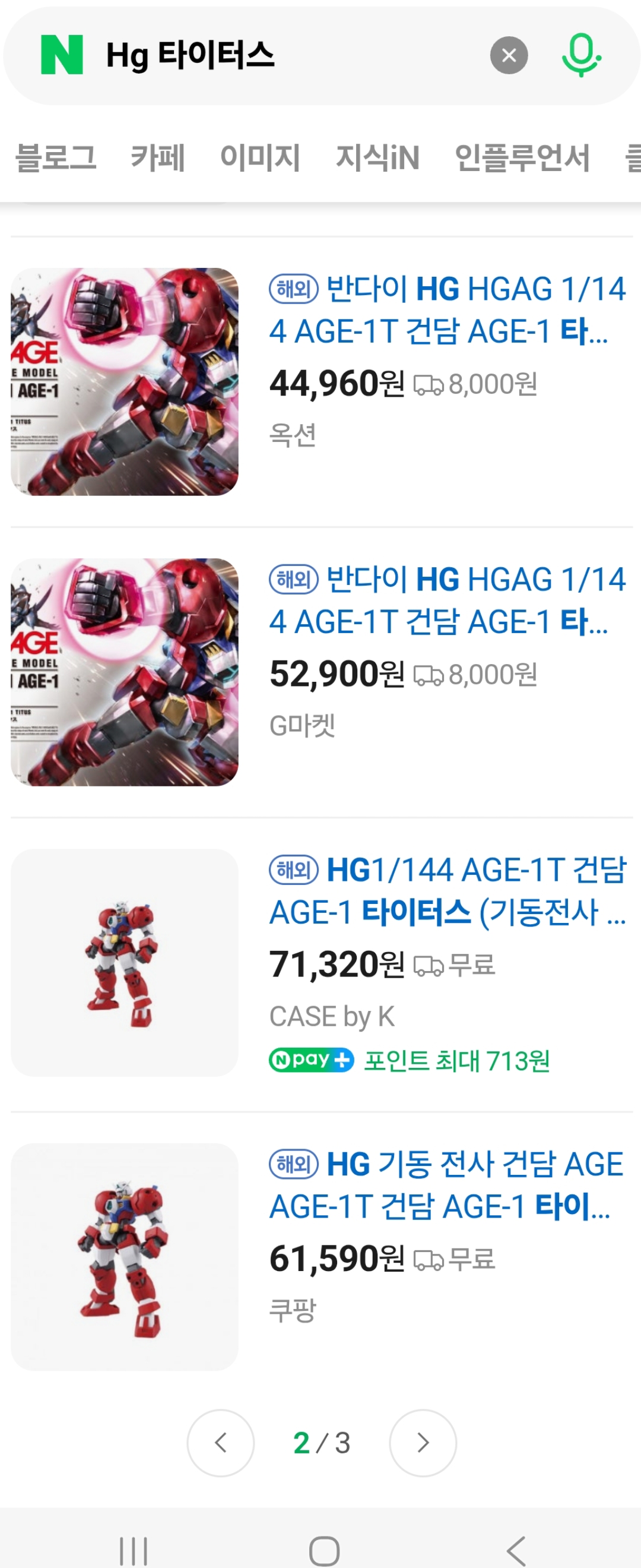641x1568 pixels.
Task: Clear the search text with the X button
Action: coord(509,55)
